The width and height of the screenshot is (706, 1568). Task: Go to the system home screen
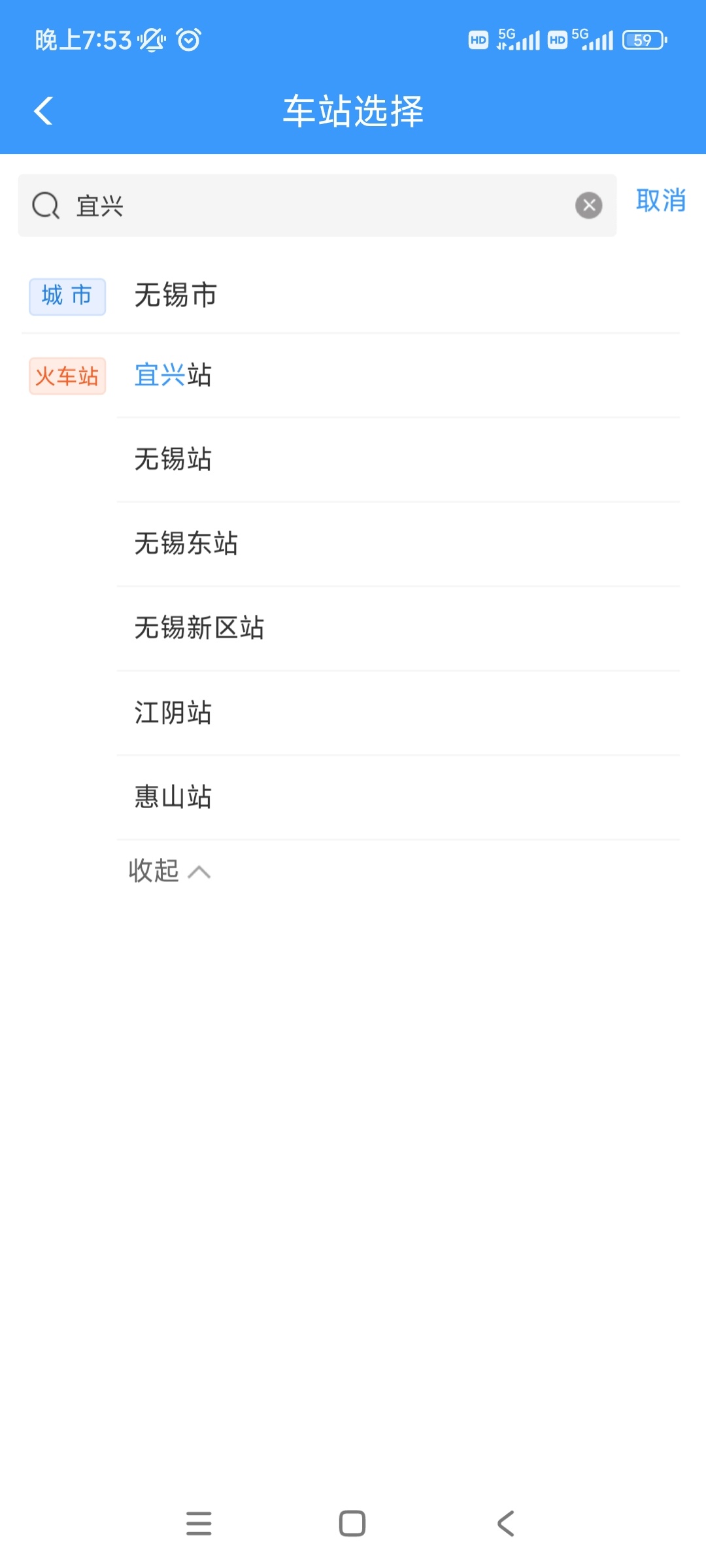pos(352,1524)
